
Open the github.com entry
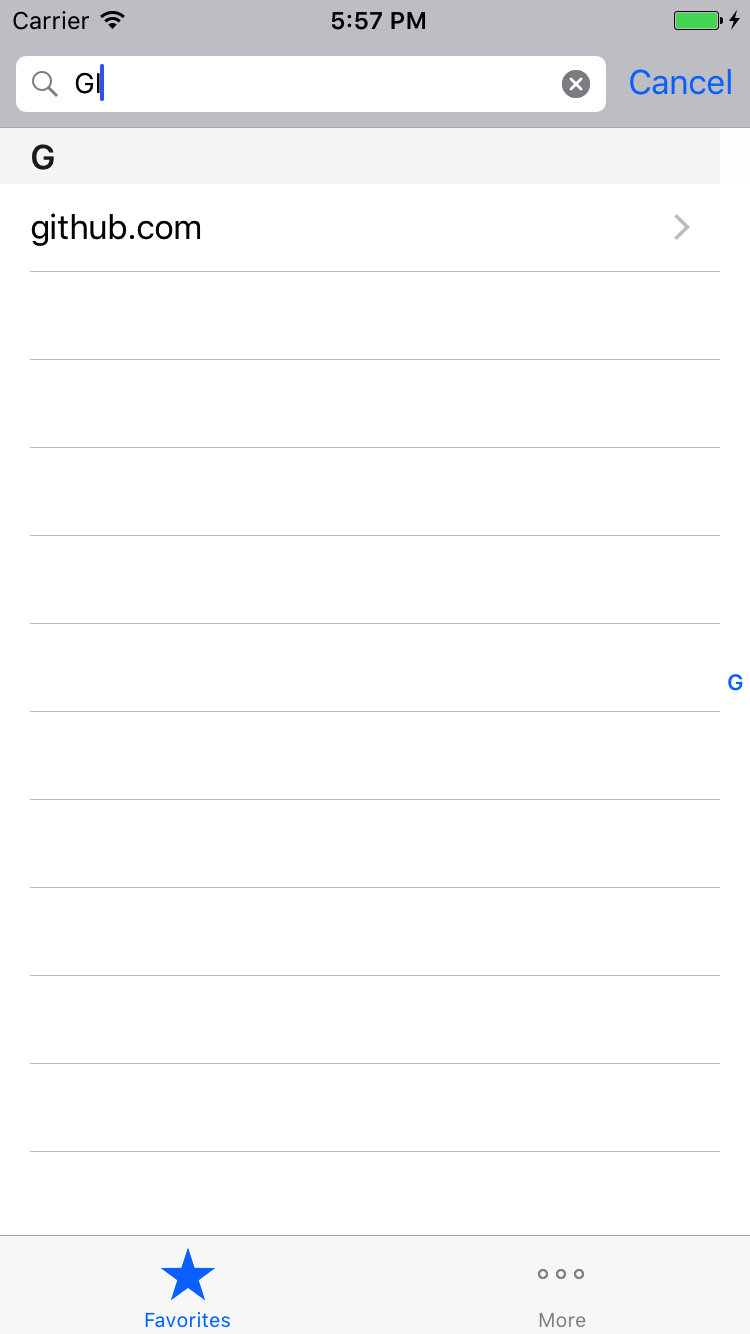360,228
